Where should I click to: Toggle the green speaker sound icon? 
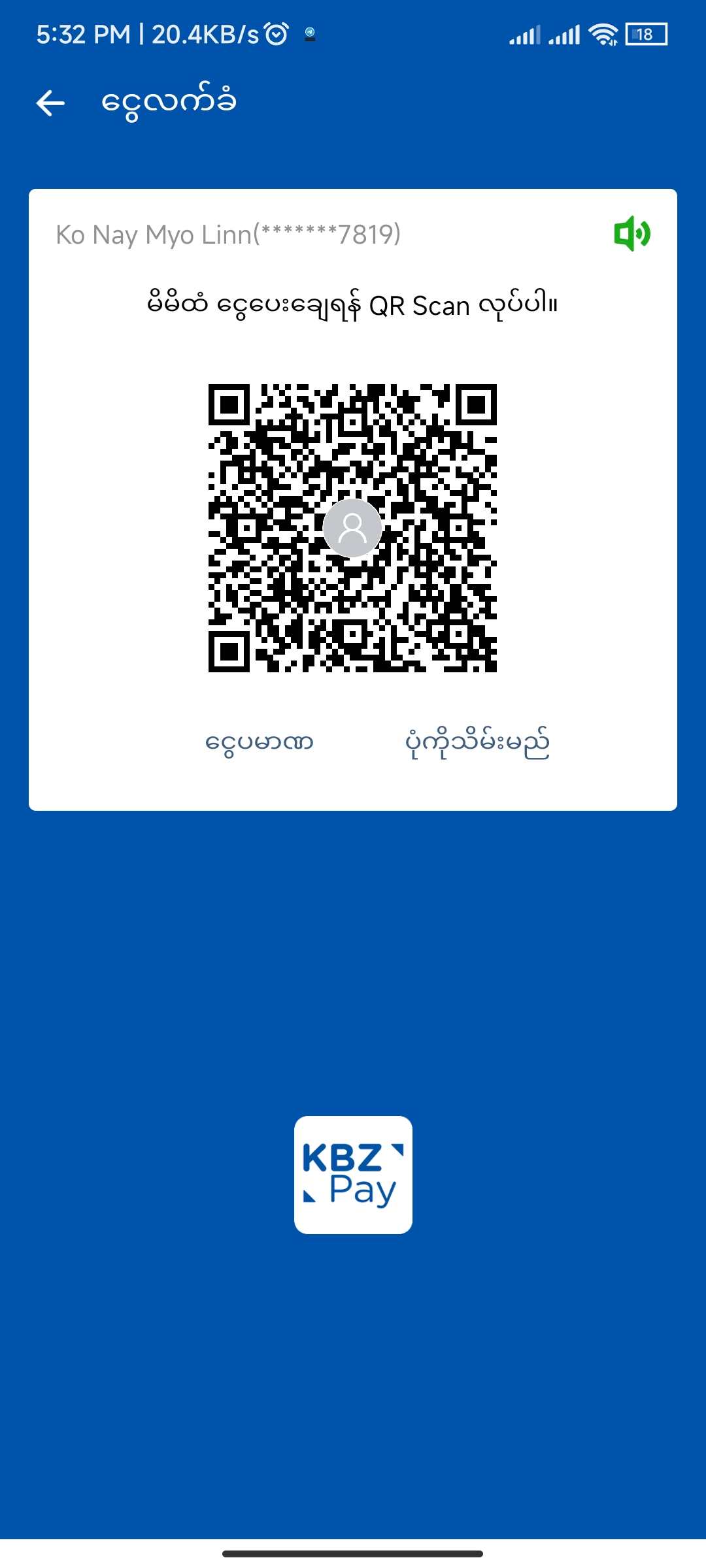(x=631, y=233)
